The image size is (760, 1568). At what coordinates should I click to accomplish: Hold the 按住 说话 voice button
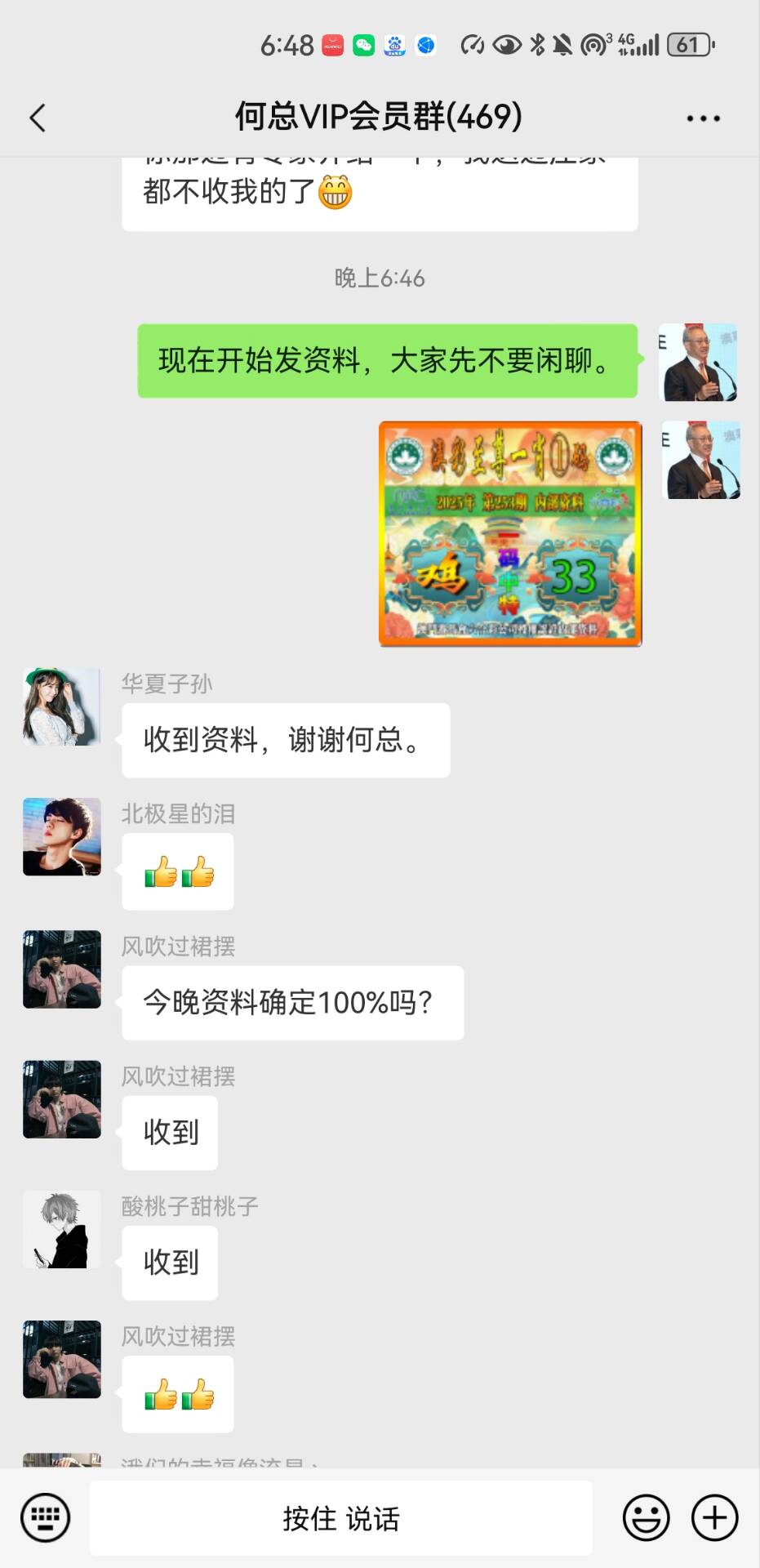(x=341, y=1518)
